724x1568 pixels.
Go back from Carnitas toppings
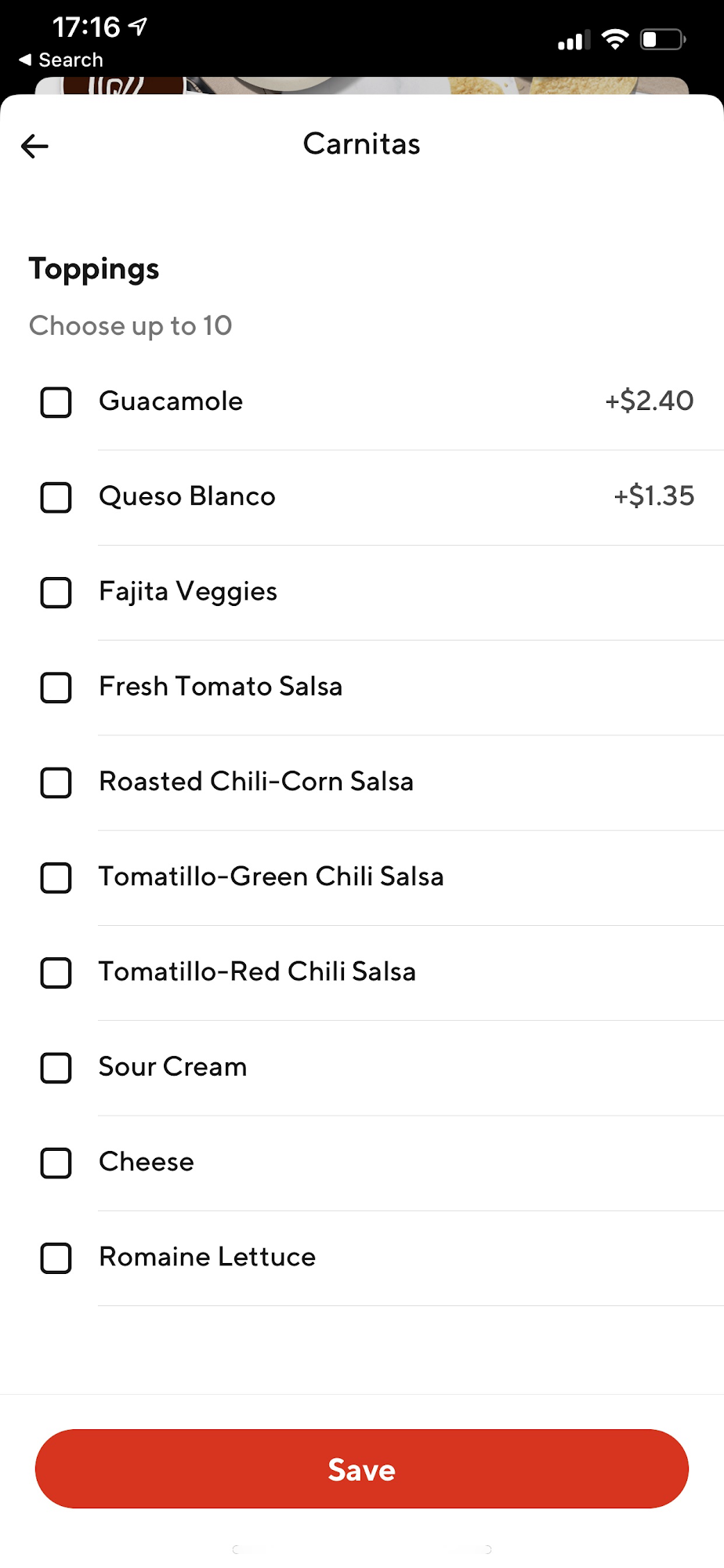[35, 146]
